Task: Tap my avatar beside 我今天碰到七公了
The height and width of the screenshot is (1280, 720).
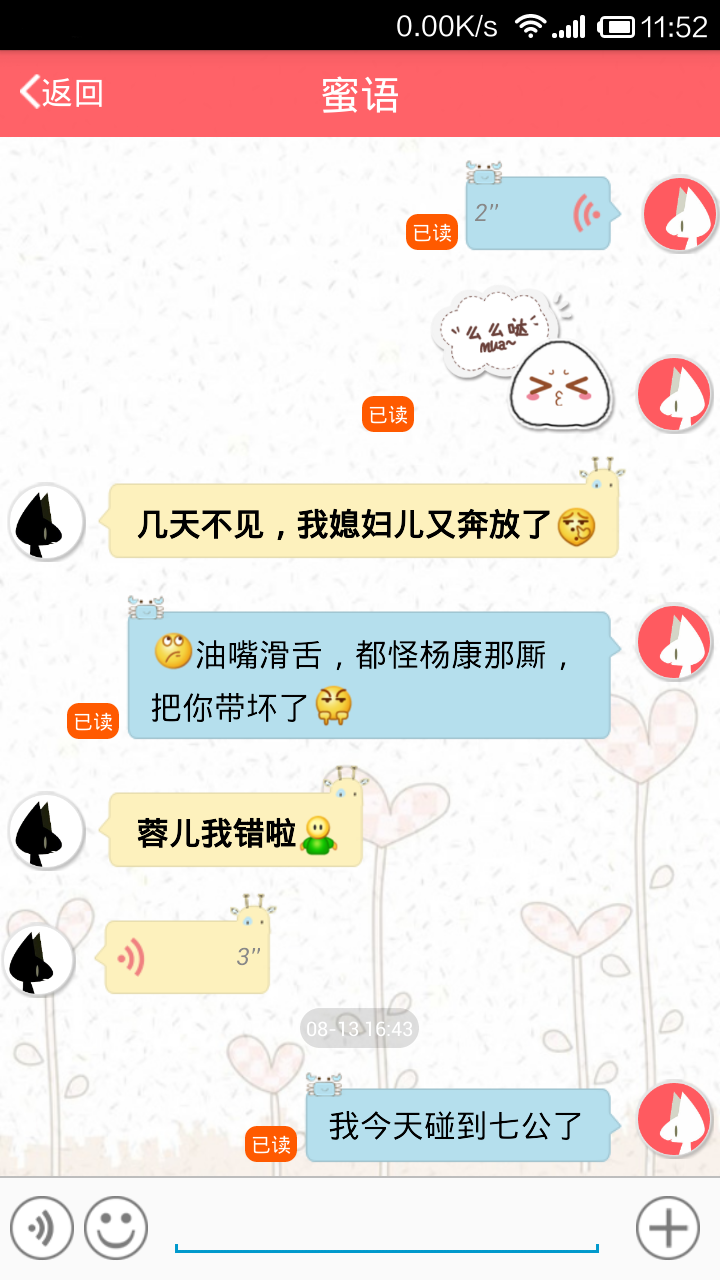Action: tap(675, 1119)
